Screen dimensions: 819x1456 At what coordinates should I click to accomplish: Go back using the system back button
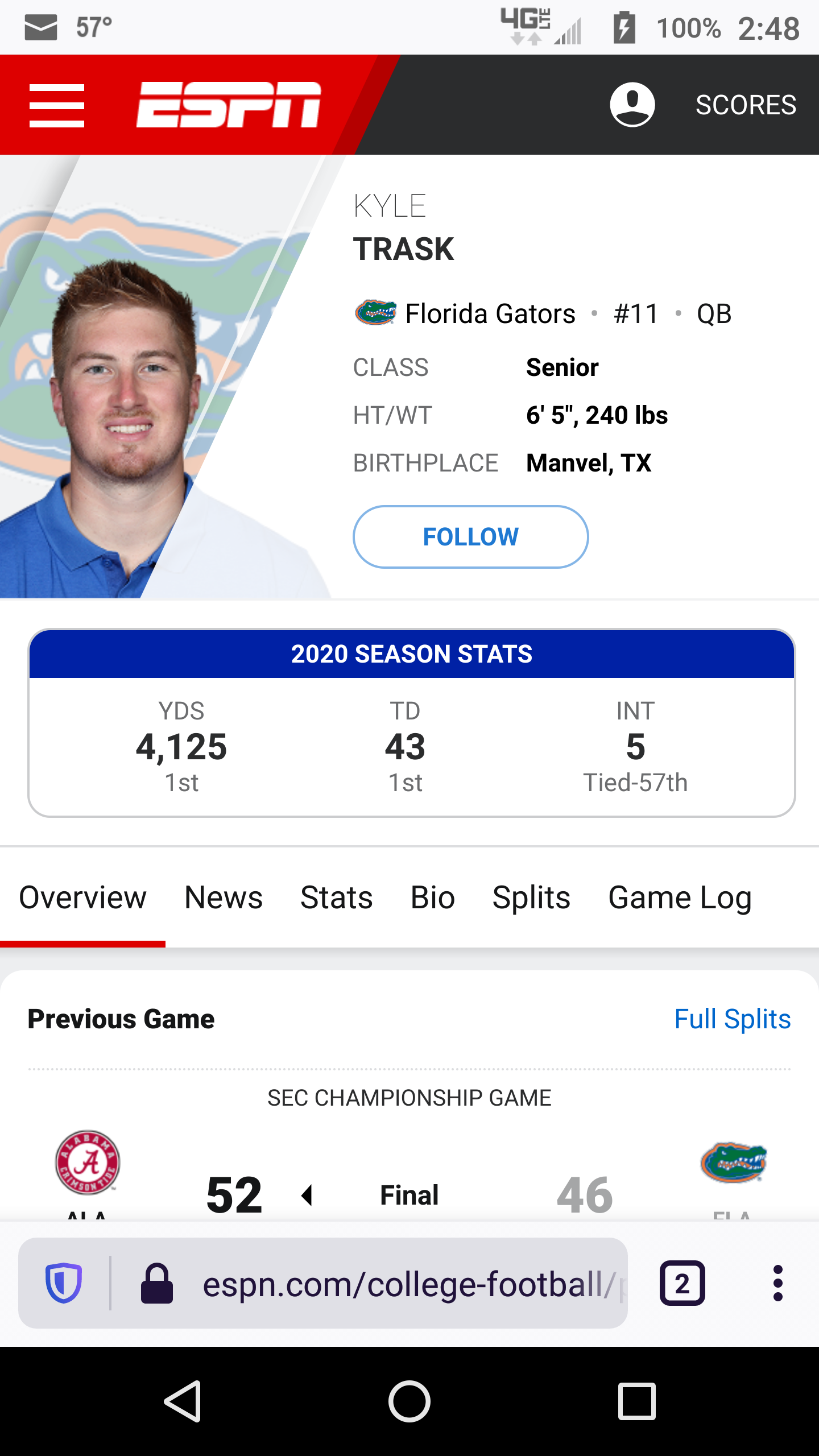[x=183, y=1401]
